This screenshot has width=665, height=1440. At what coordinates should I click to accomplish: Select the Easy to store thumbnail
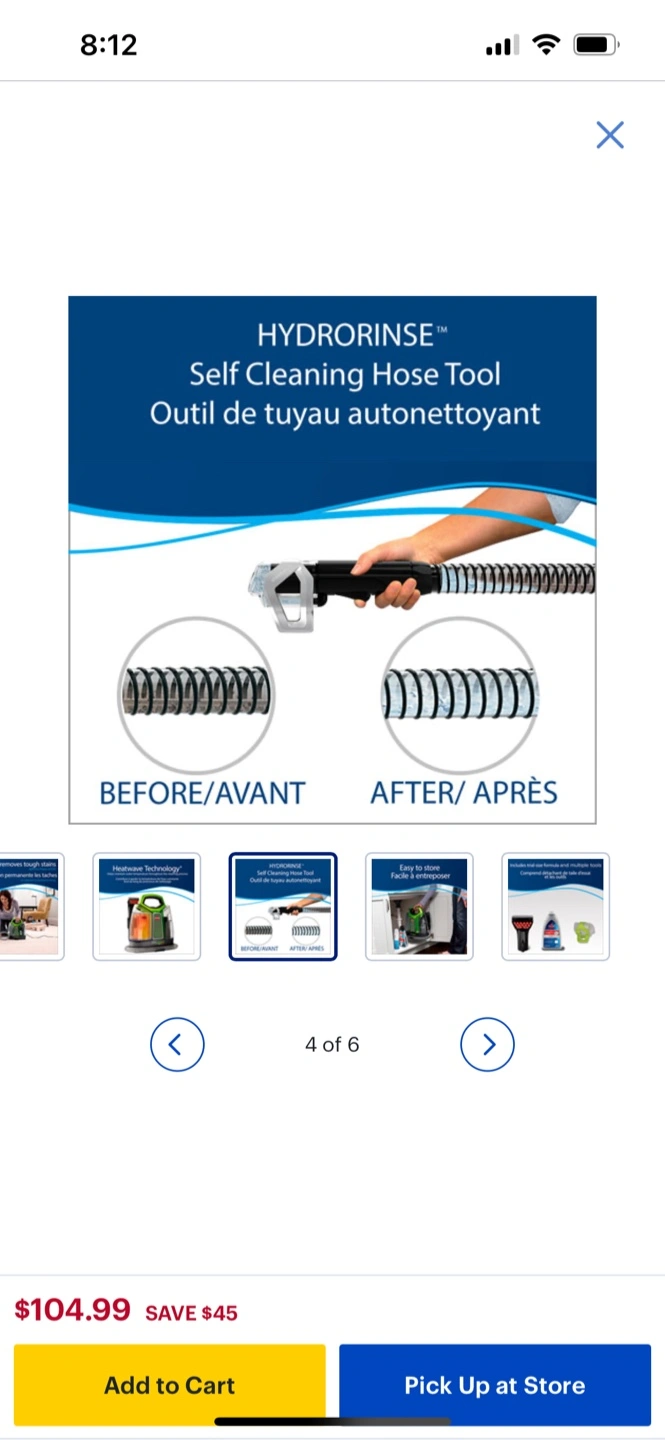click(419, 907)
